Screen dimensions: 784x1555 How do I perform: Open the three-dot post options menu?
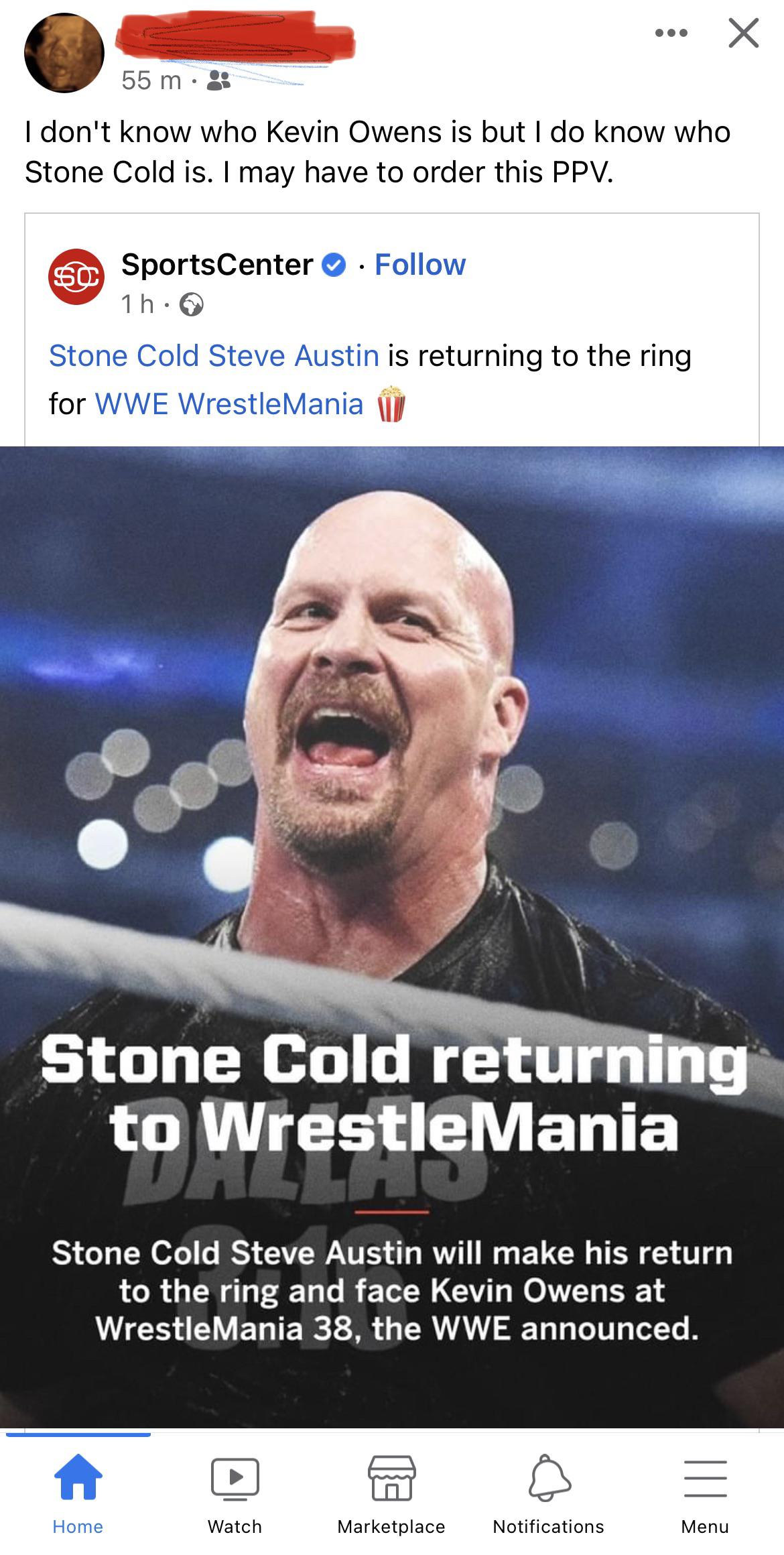(671, 33)
